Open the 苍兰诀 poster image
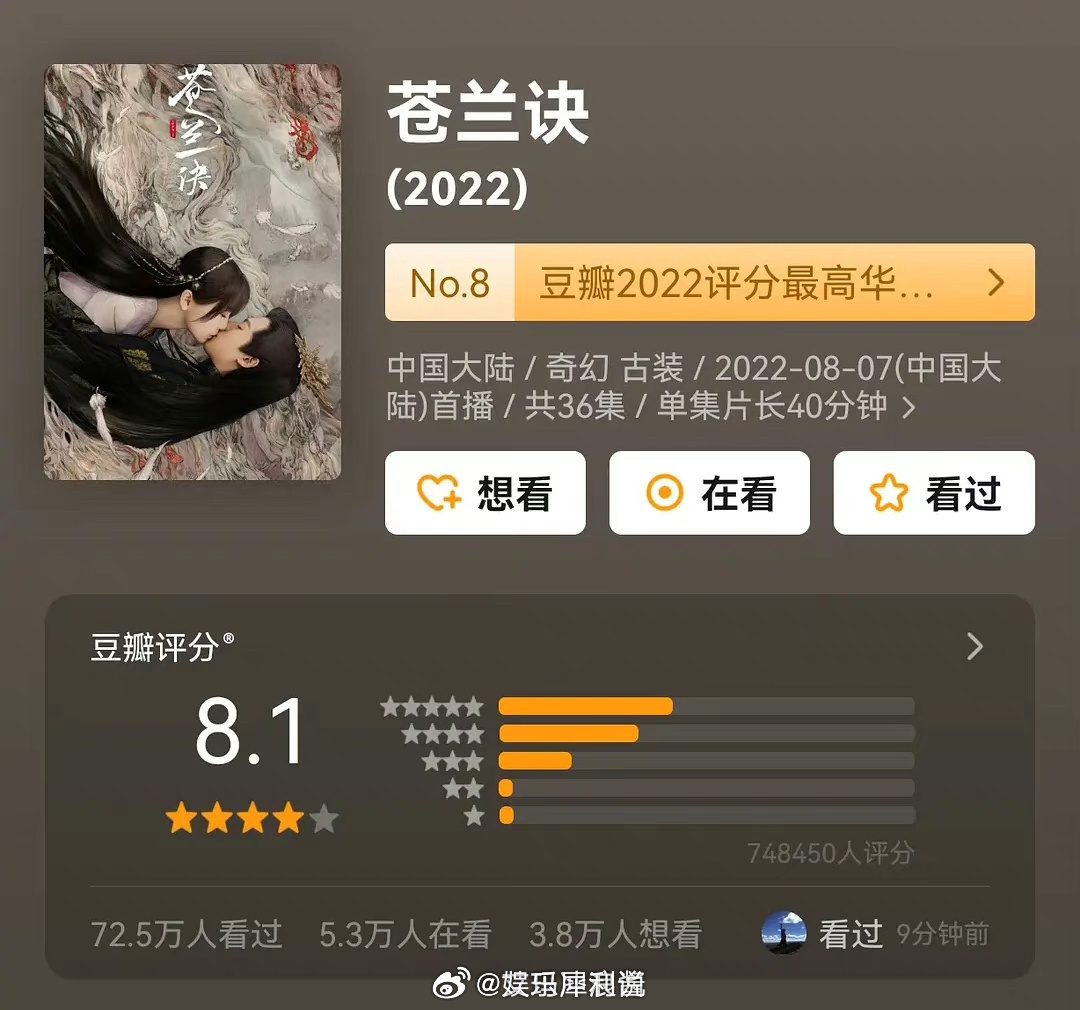Viewport: 1080px width, 1010px height. [192, 271]
